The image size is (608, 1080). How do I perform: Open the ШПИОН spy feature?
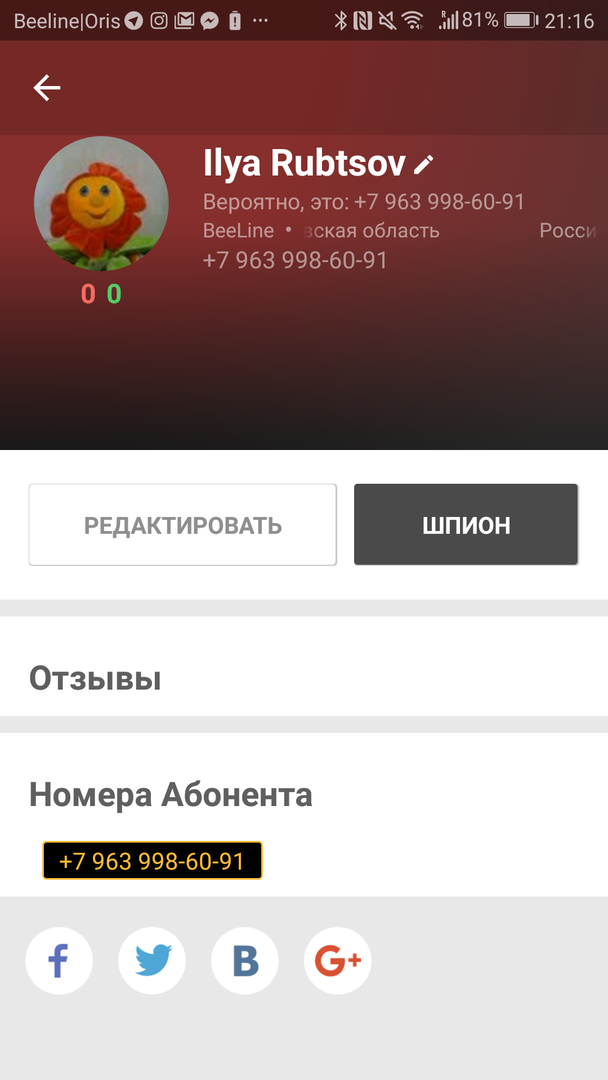click(x=466, y=525)
